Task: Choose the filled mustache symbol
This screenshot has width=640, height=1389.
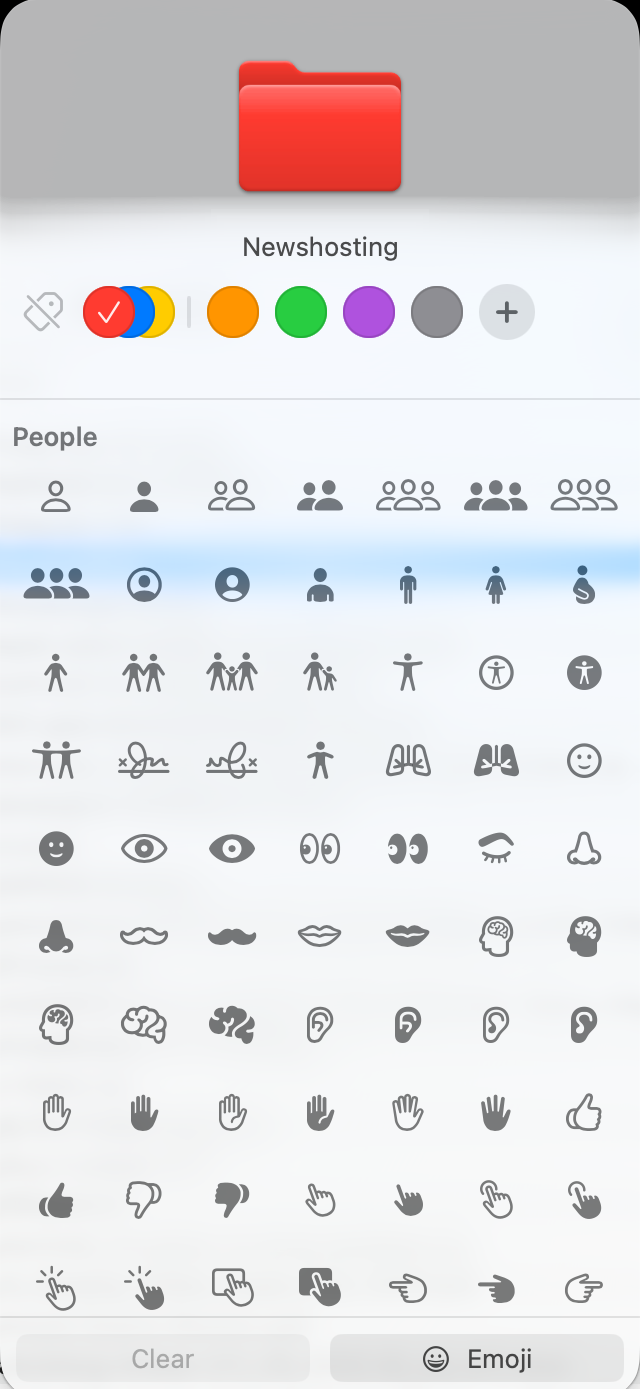Action: click(x=232, y=937)
